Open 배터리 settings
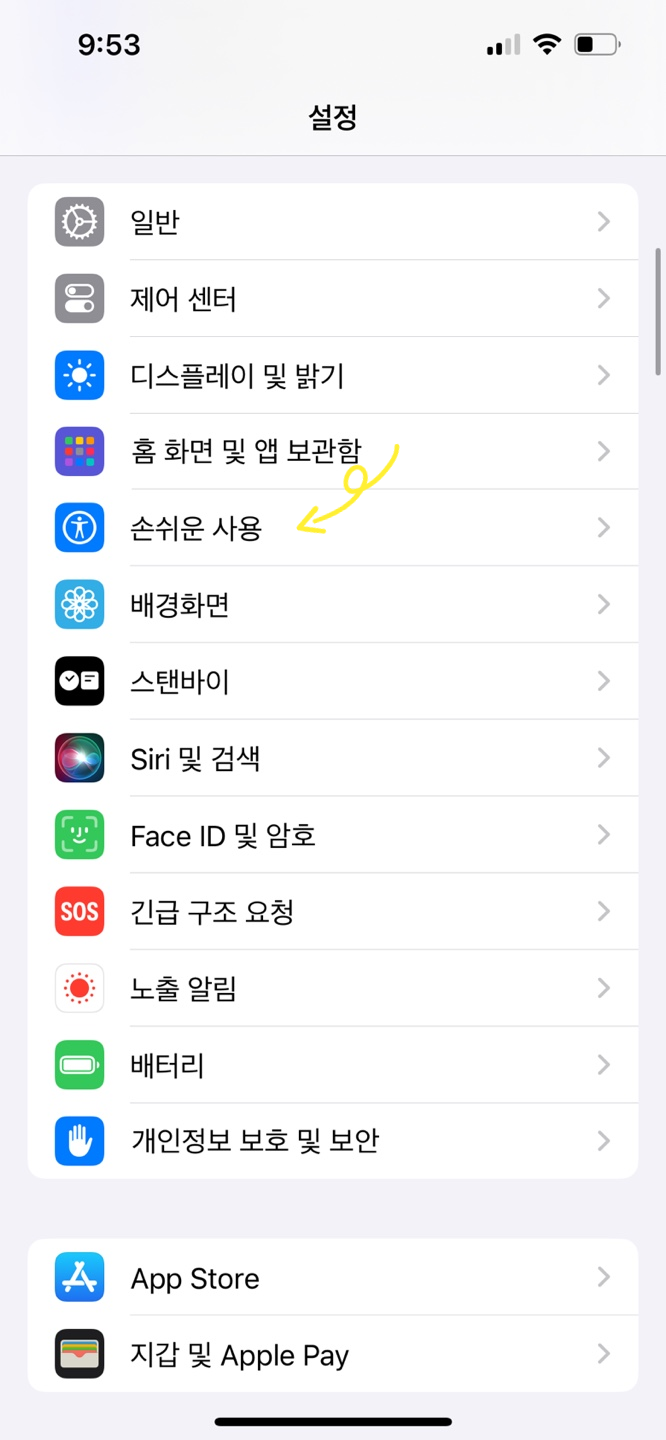Image resolution: width=666 pixels, height=1440 pixels. tap(332, 1065)
